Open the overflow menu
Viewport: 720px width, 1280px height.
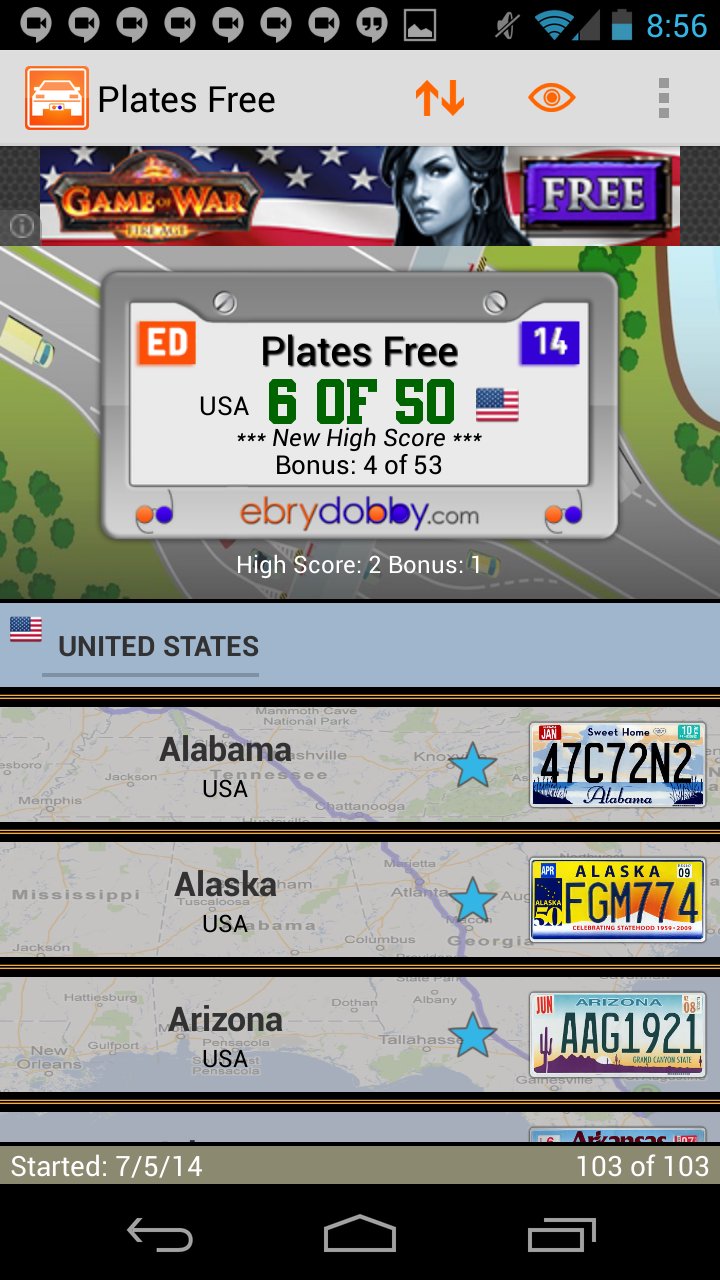(x=663, y=98)
